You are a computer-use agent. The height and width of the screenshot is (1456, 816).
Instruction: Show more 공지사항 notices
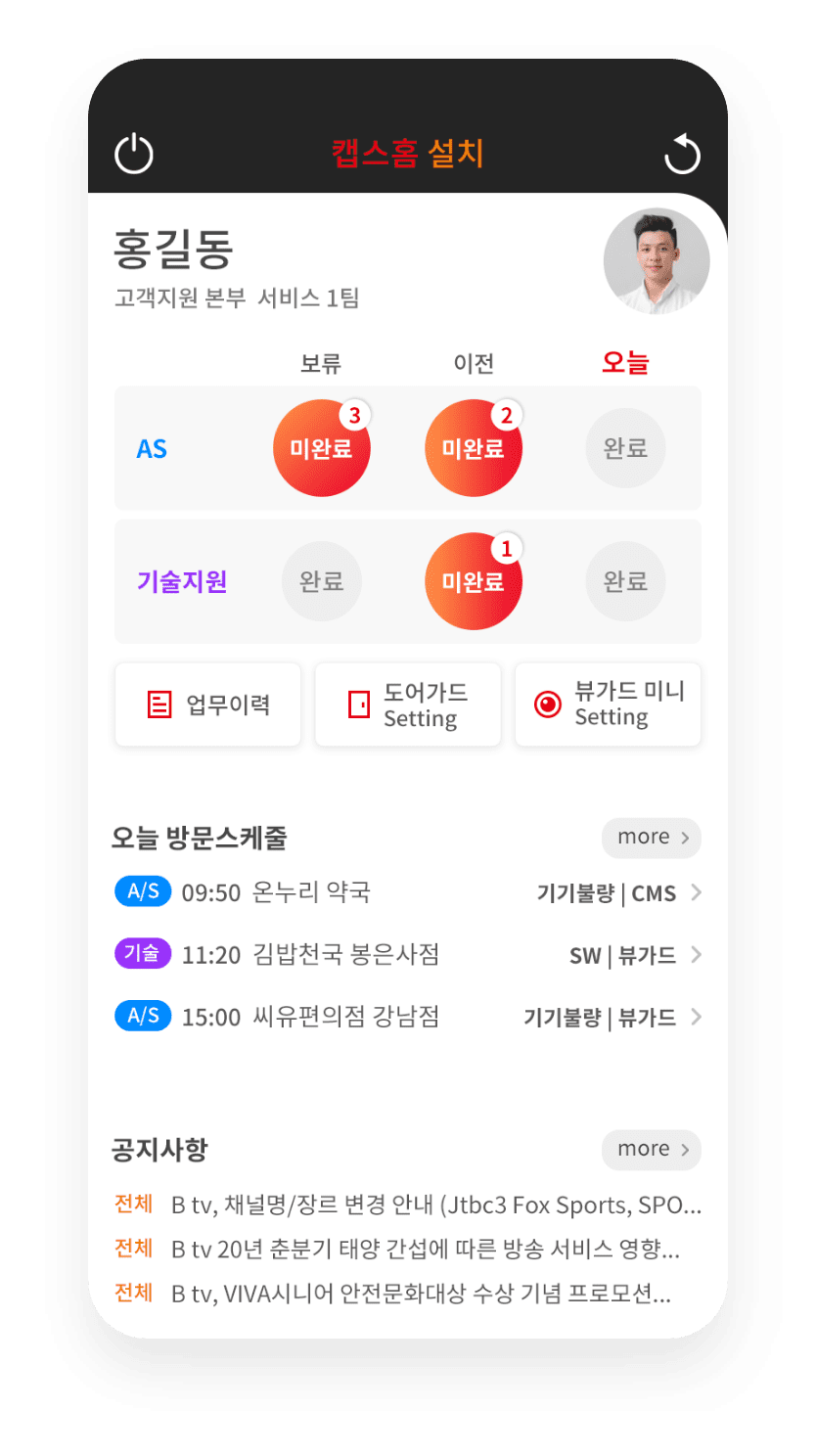652,1150
